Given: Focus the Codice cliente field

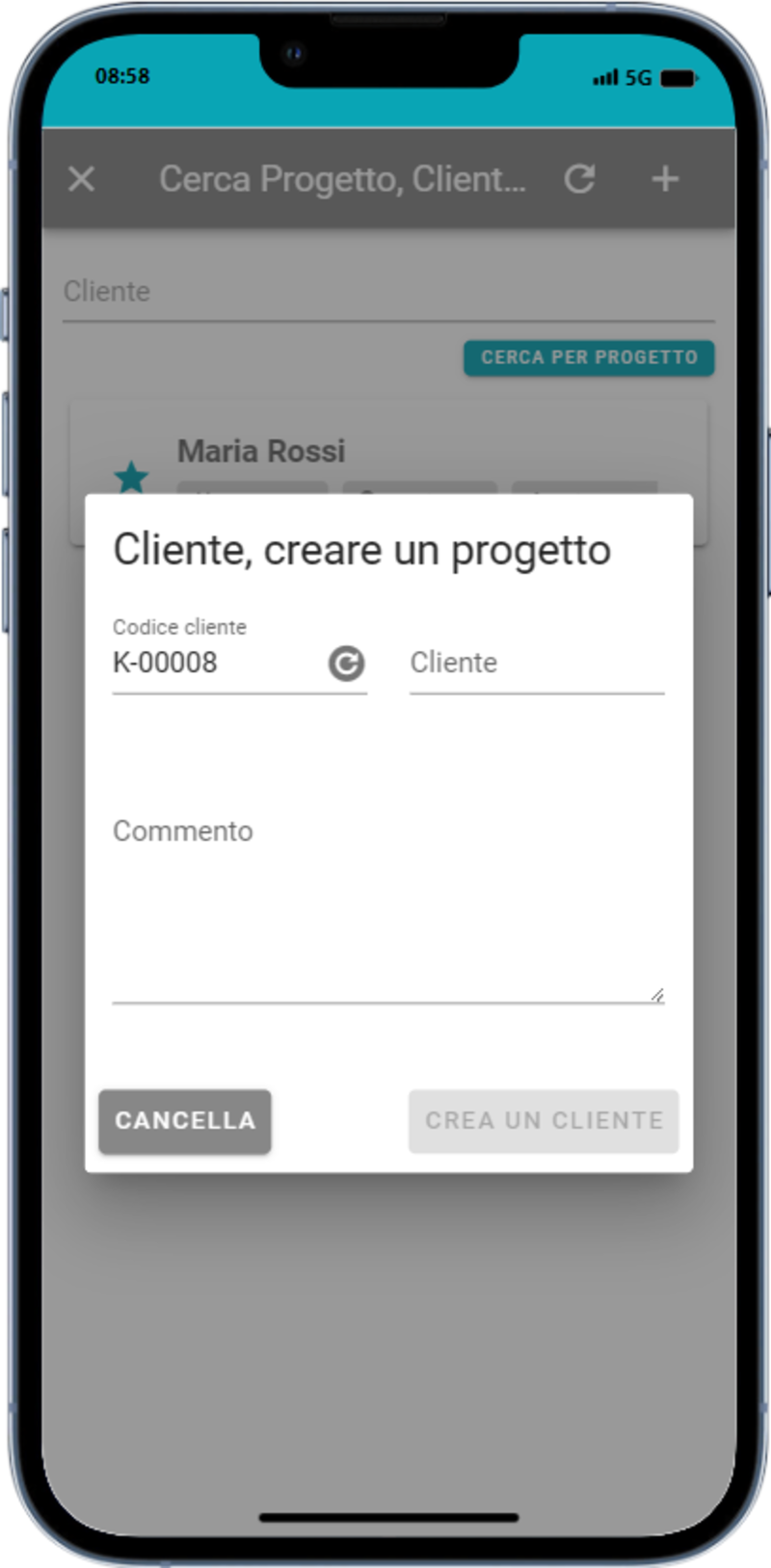Looking at the screenshot, I should (217, 664).
